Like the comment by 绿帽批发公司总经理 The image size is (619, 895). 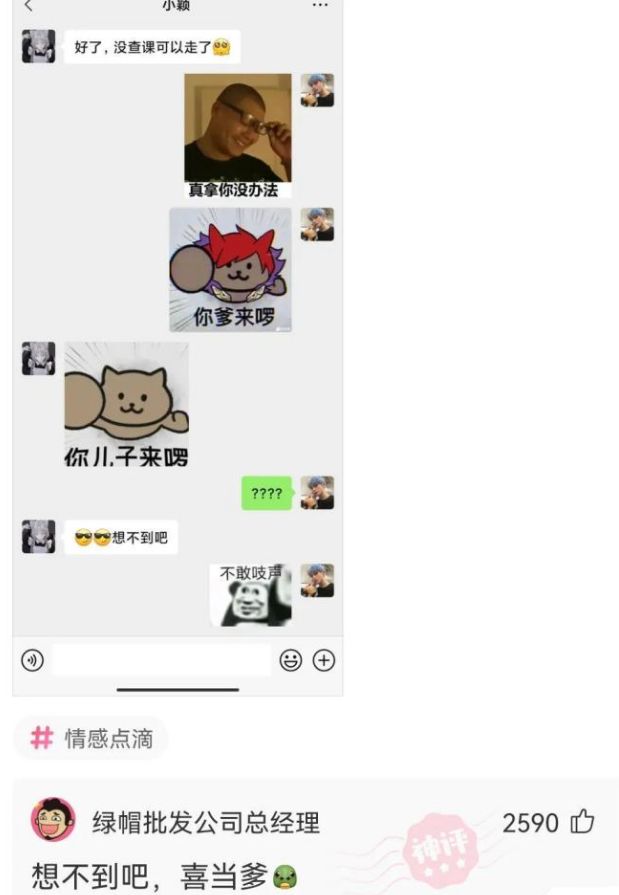581,822
